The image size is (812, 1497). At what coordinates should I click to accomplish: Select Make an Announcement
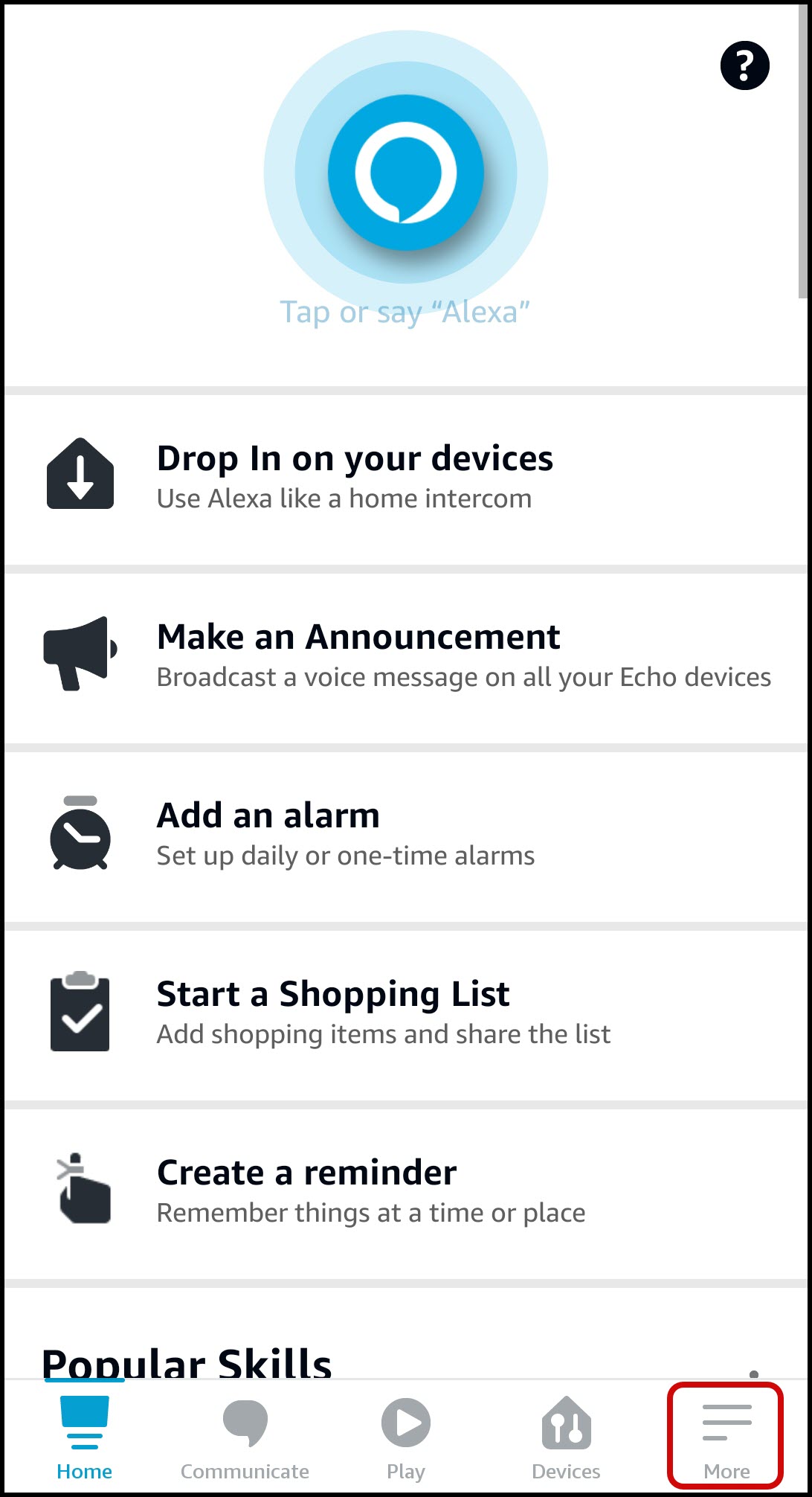(x=405, y=655)
